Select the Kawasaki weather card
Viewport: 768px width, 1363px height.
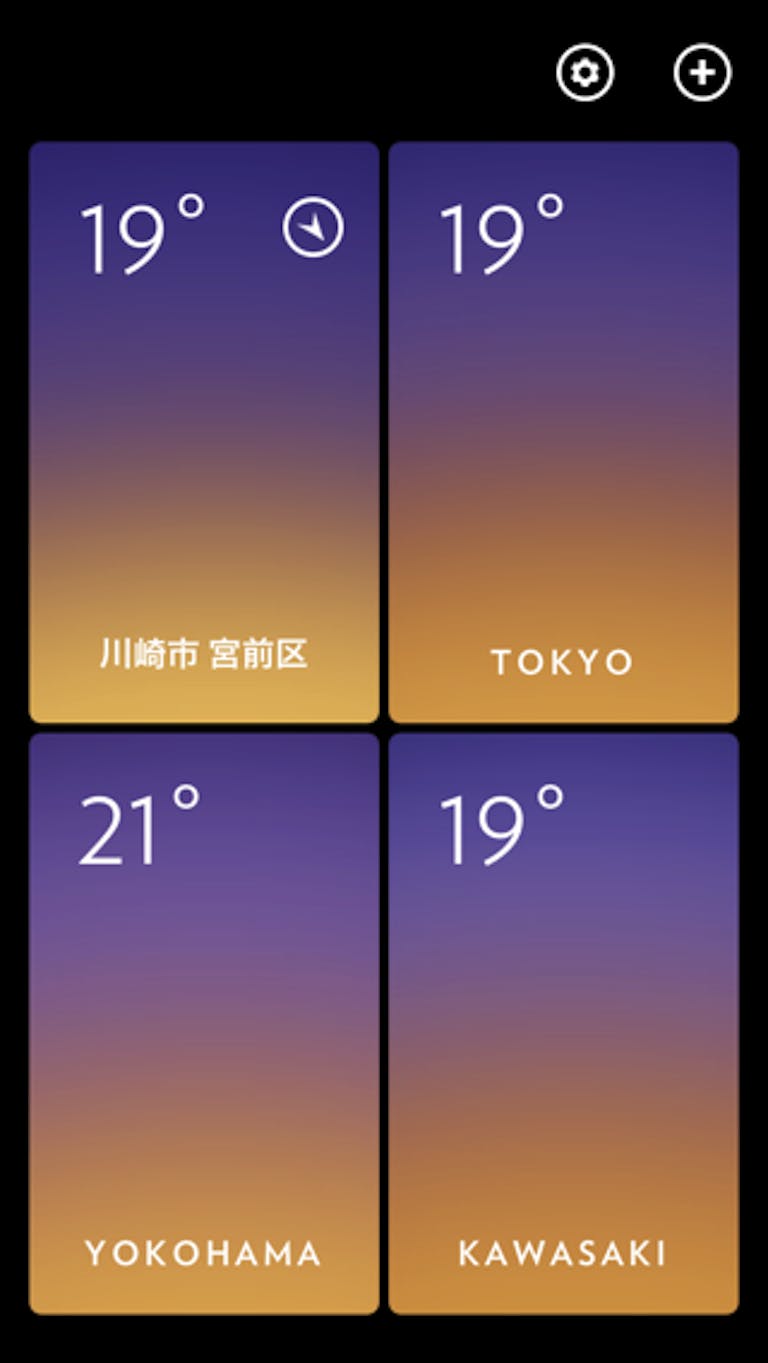[563, 1023]
